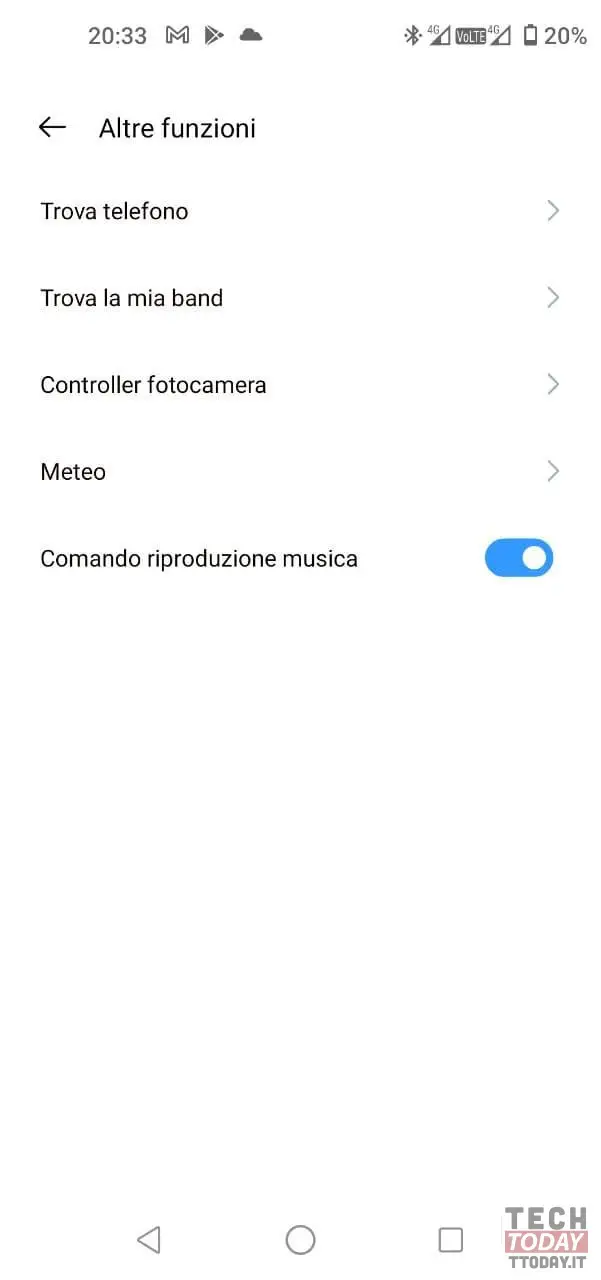Open recent apps from navigation bar
The width and height of the screenshot is (601, 1280).
click(x=451, y=1240)
